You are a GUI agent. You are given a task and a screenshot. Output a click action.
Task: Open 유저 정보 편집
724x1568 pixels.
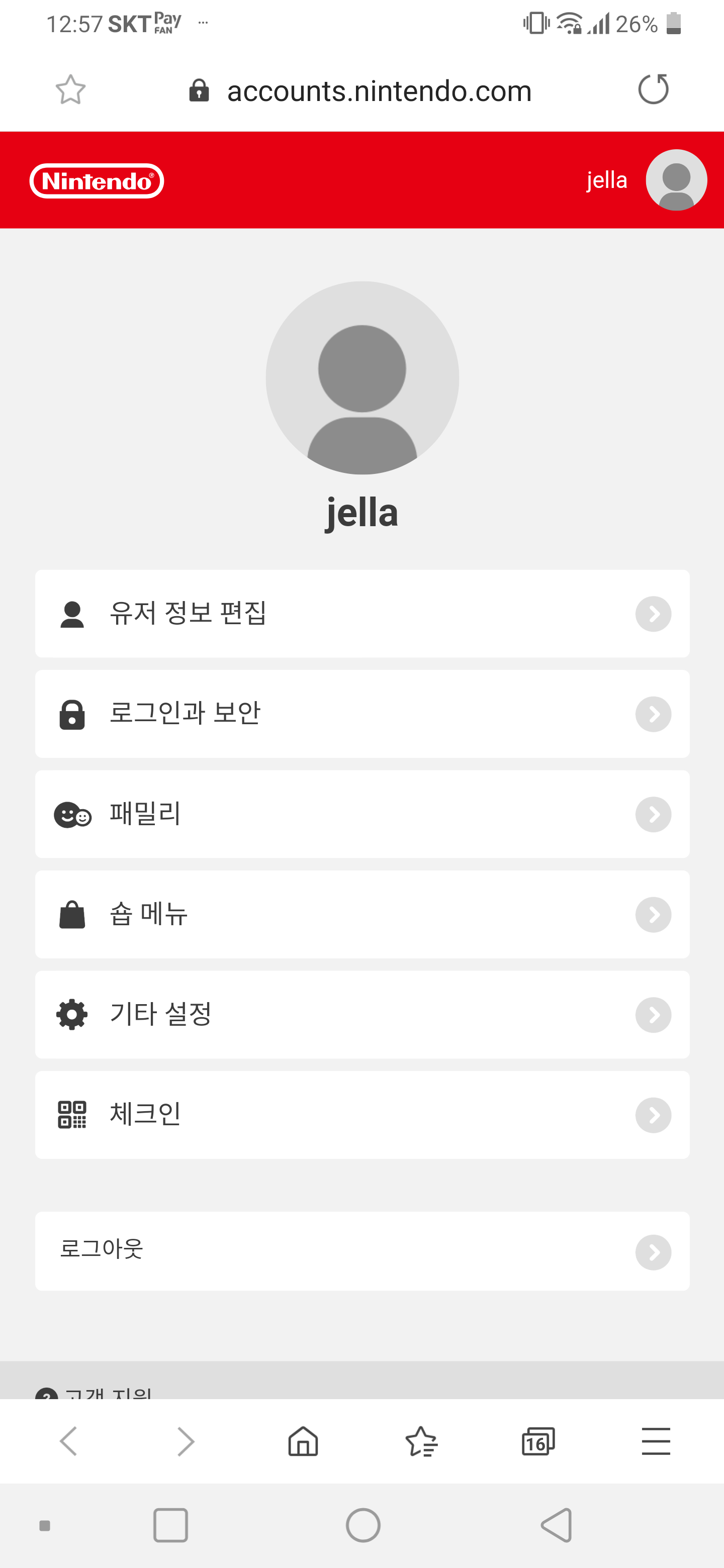tap(363, 614)
